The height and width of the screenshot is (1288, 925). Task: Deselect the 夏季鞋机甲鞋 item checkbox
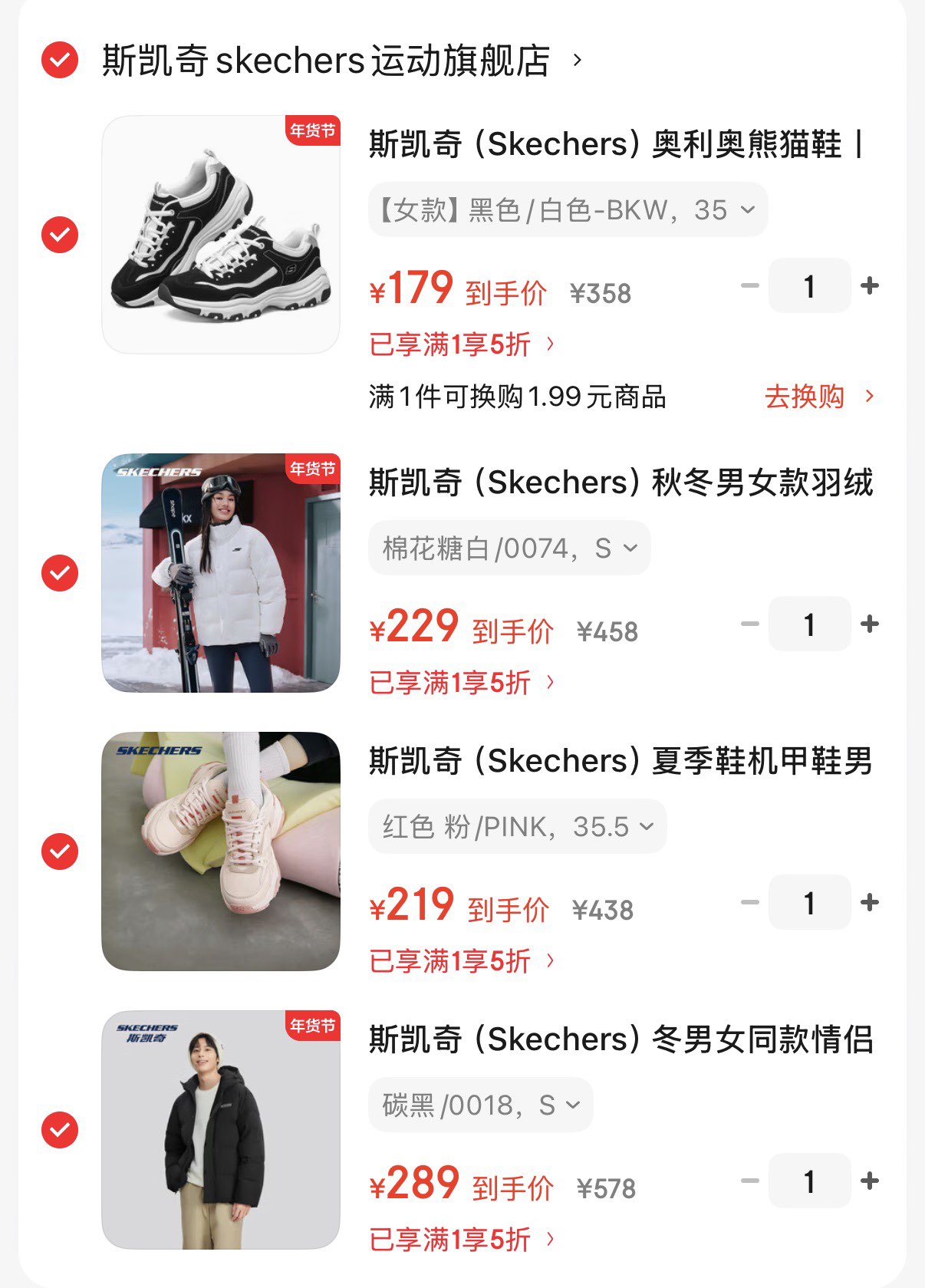tap(60, 852)
